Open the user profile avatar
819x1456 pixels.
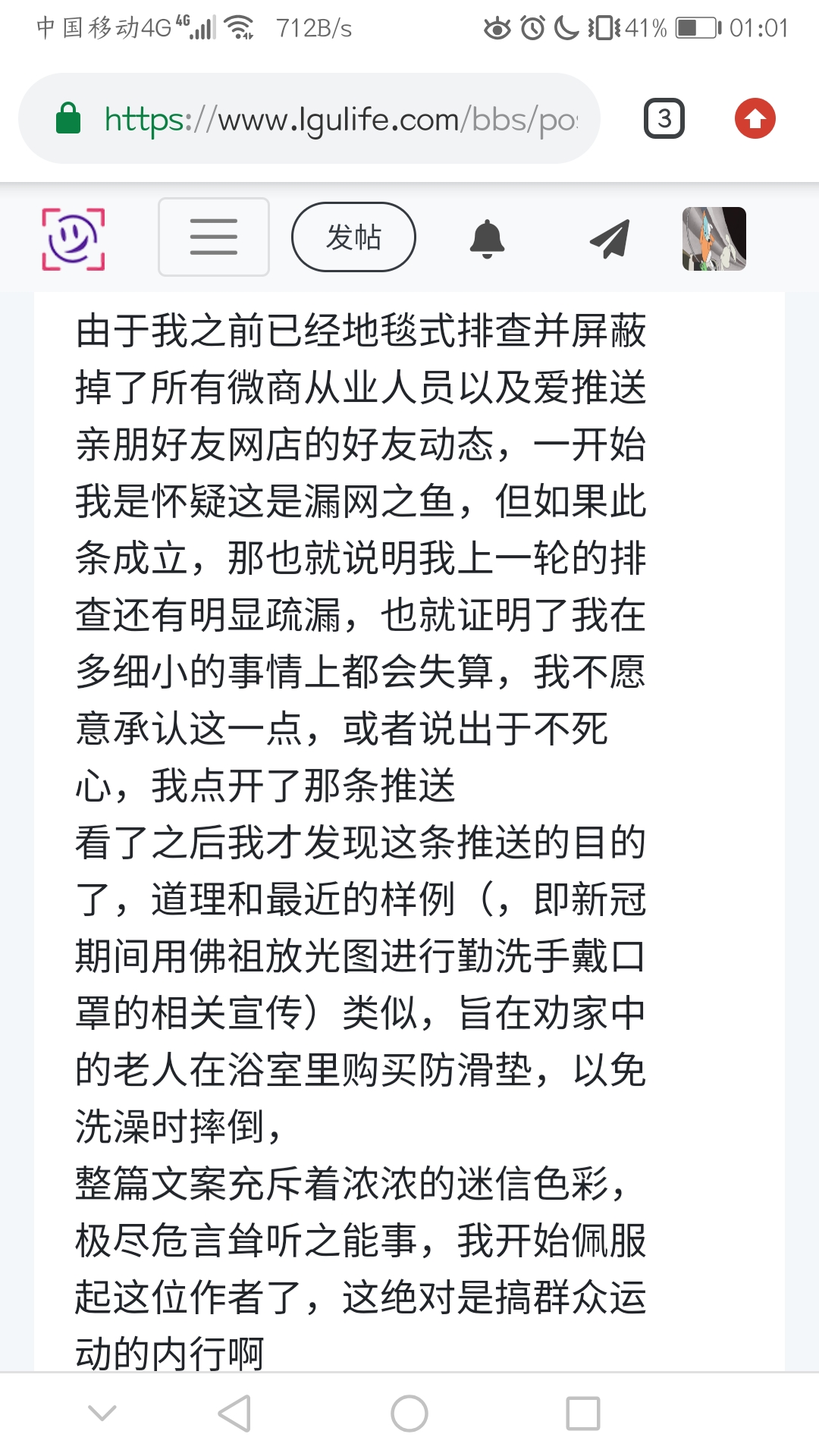pyautogui.click(x=714, y=238)
